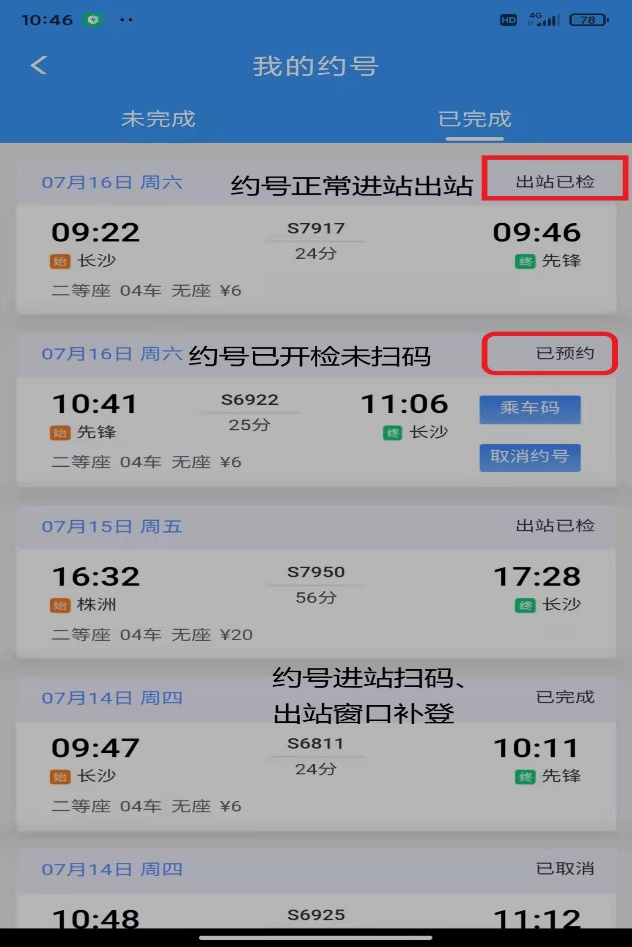Select the 已完成 tab
Image resolution: width=632 pixels, height=947 pixels.
[x=475, y=119]
